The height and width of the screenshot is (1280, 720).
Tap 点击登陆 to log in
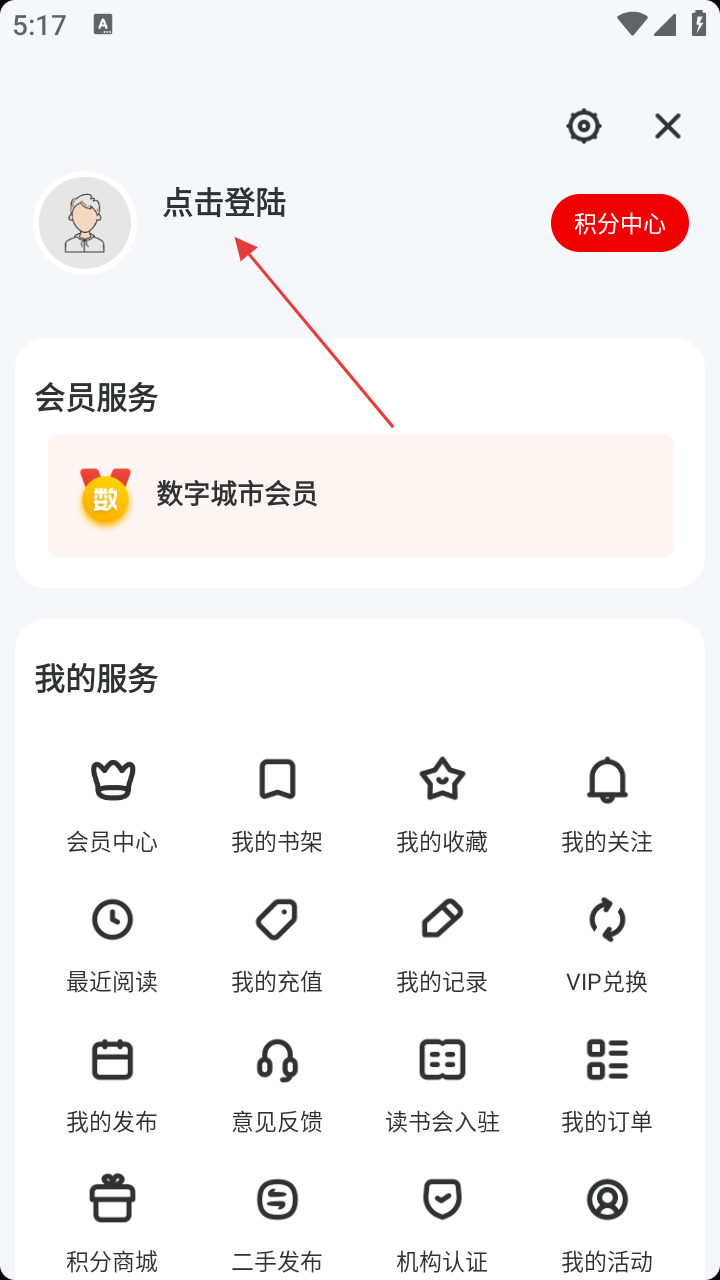[225, 203]
